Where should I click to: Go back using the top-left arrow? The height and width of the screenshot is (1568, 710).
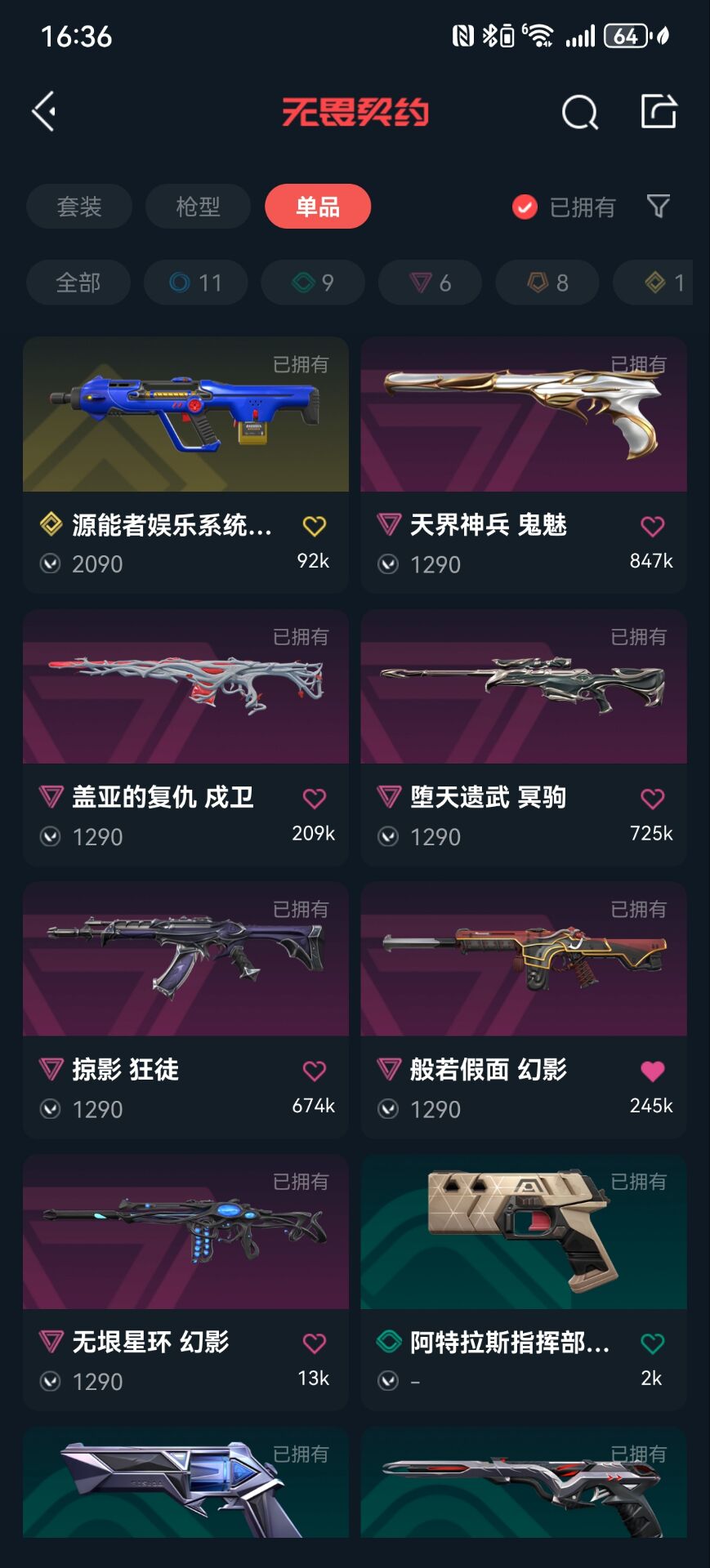point(44,111)
